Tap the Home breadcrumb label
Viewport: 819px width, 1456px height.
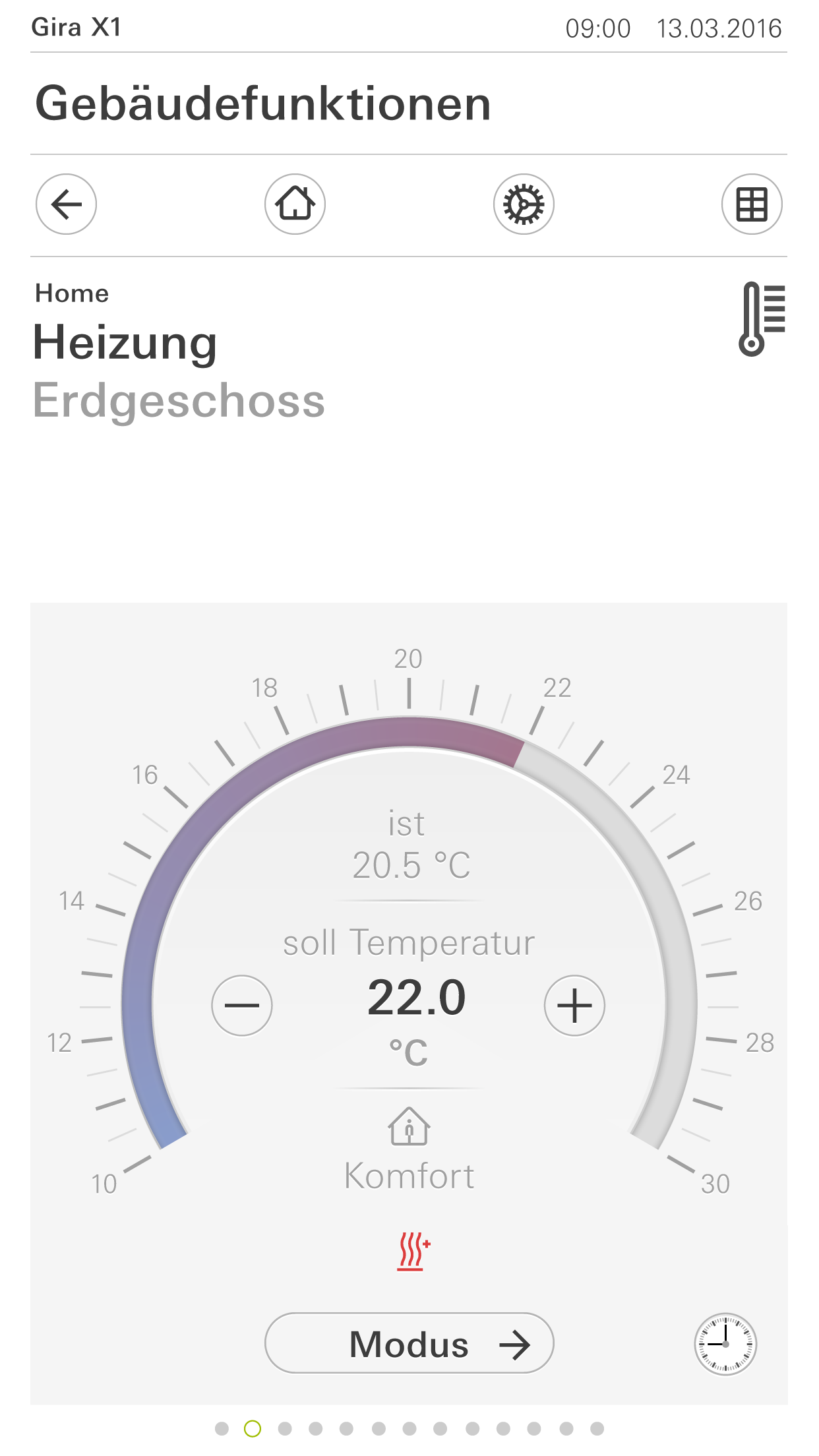(x=72, y=293)
